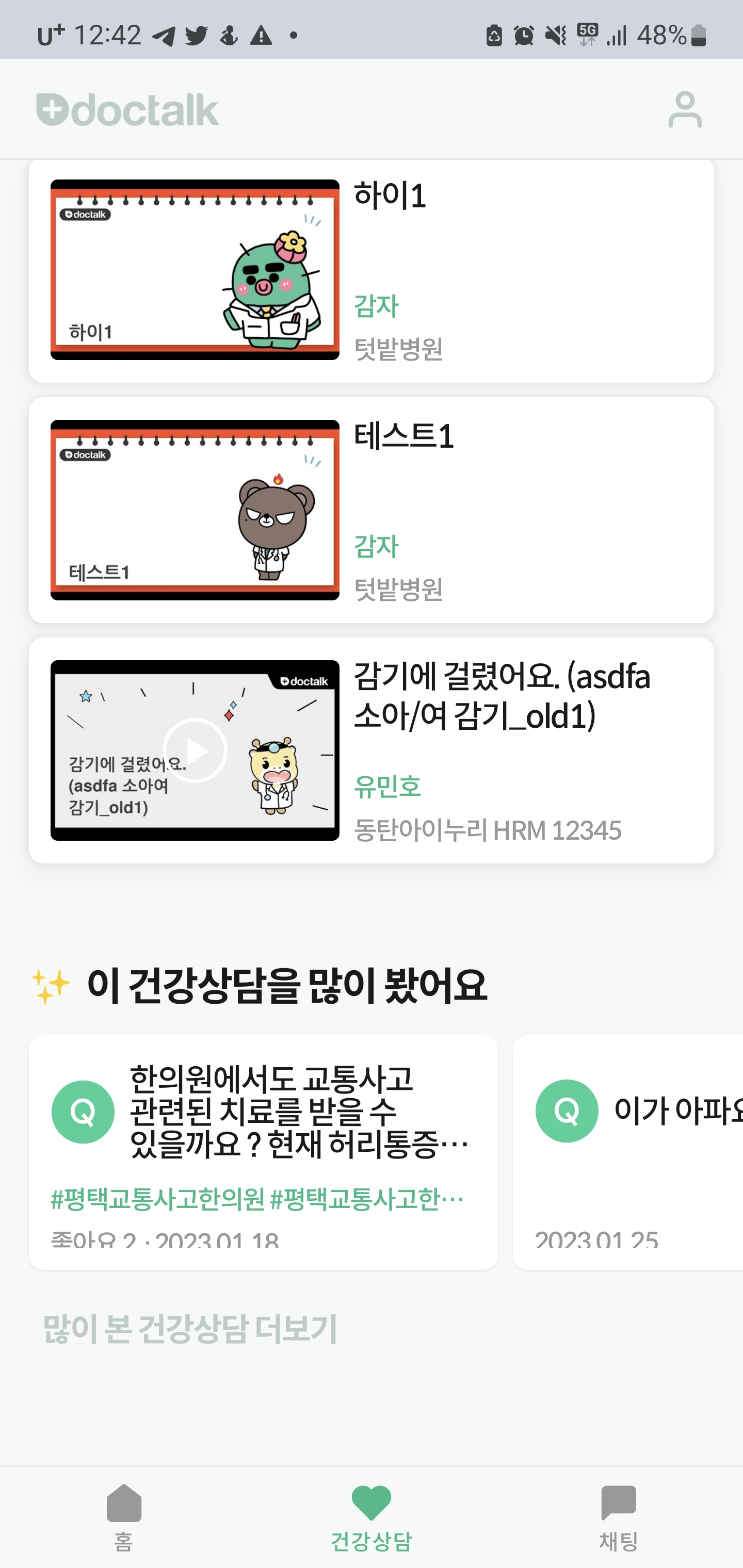Tap the #평택교통사고한의원 hashtag
The image size is (743, 1568).
point(157,1200)
